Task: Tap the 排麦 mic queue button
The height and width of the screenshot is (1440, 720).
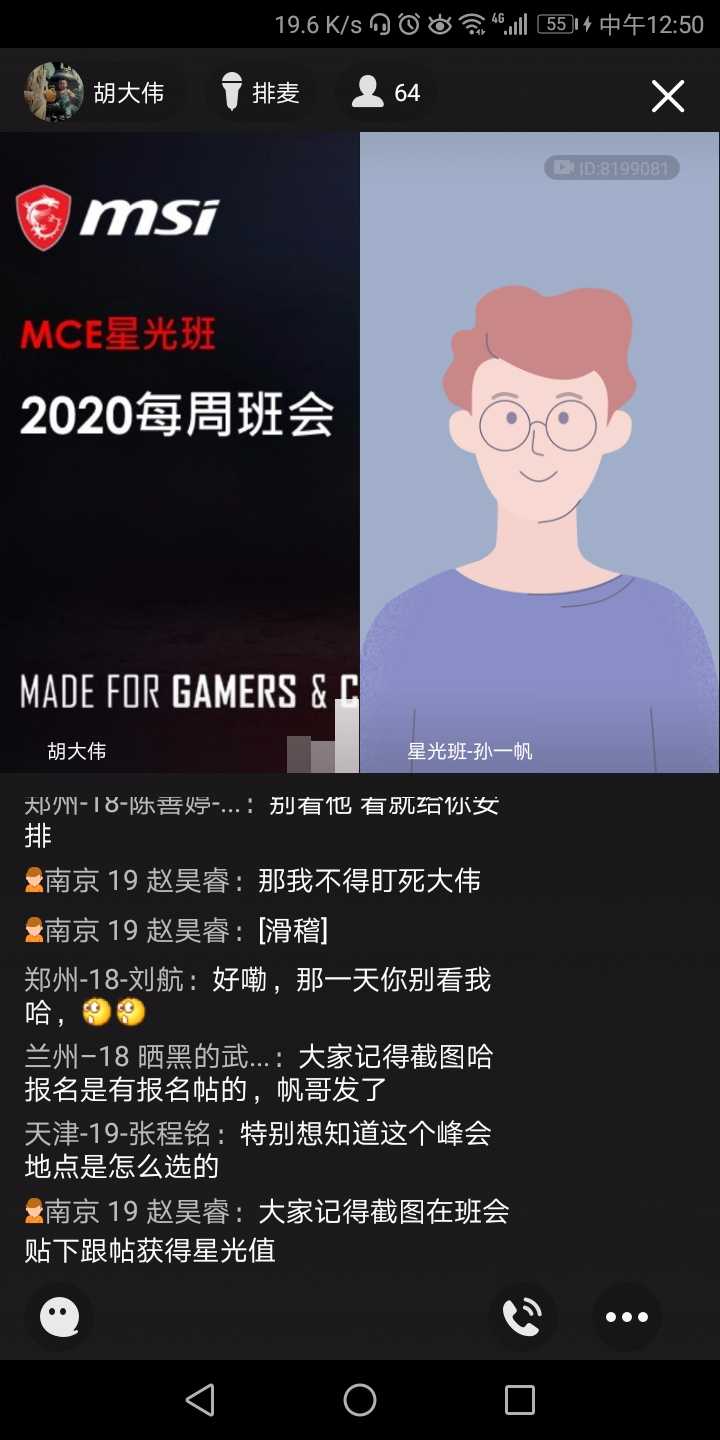Action: point(261,93)
